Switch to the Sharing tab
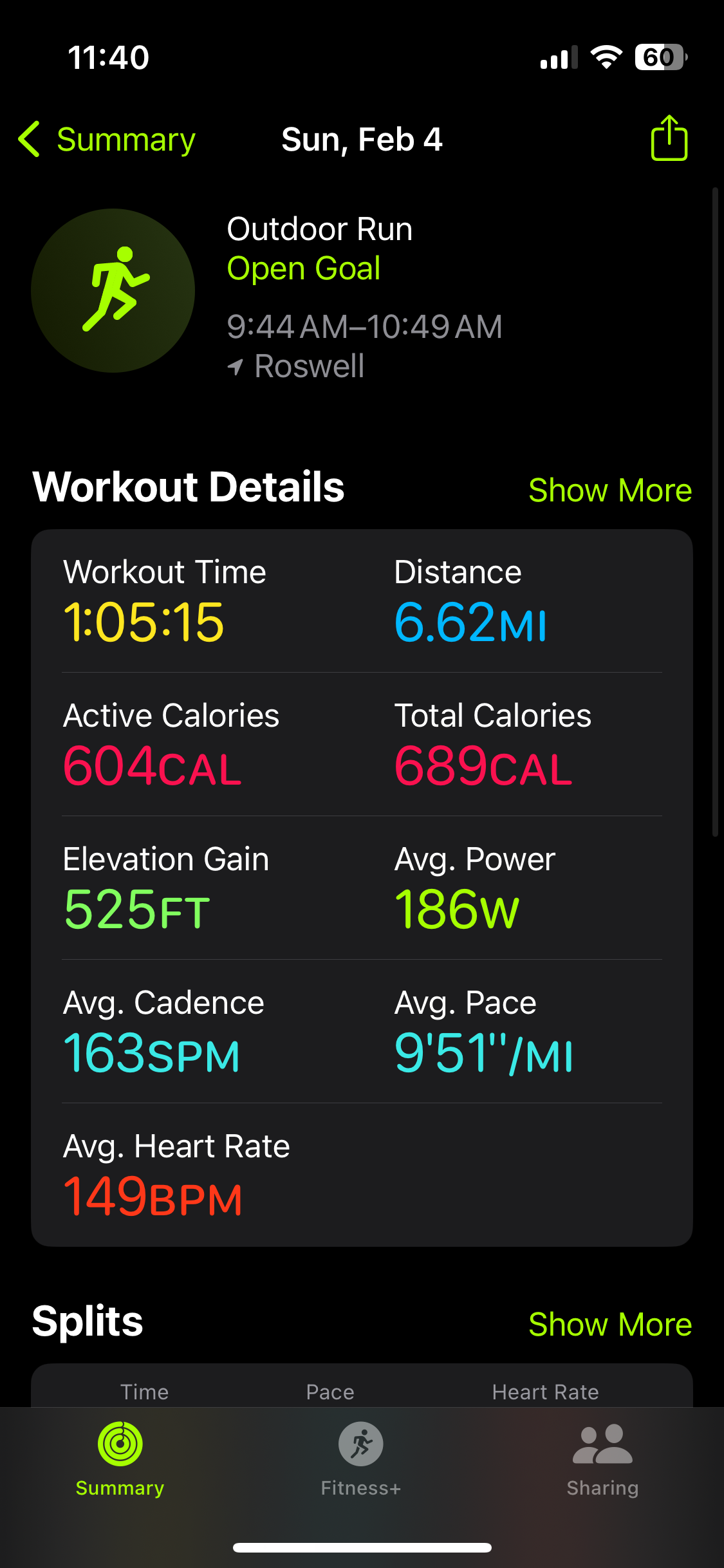This screenshot has width=724, height=1568. tap(602, 1459)
